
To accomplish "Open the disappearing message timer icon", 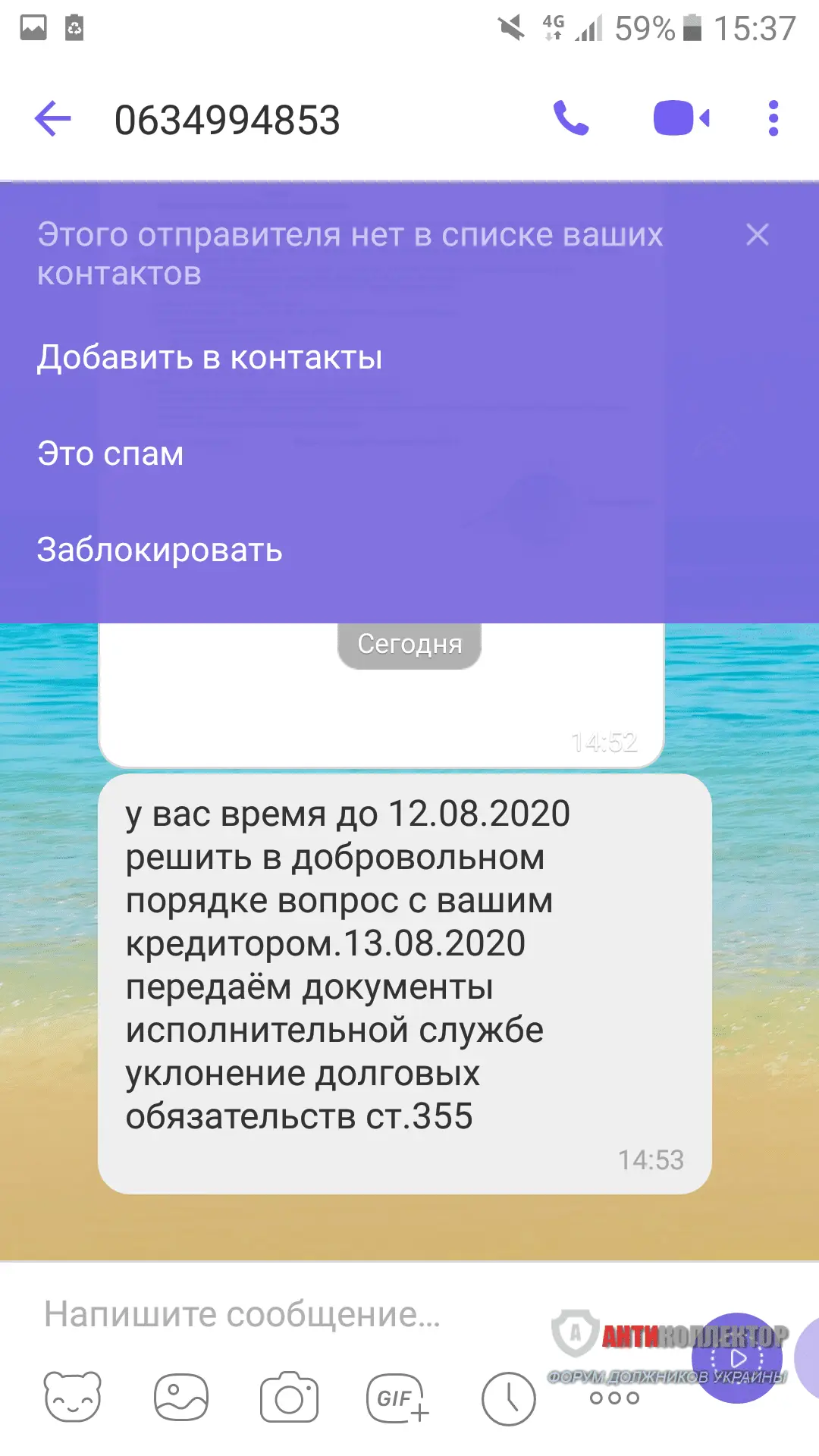I will click(x=508, y=1398).
